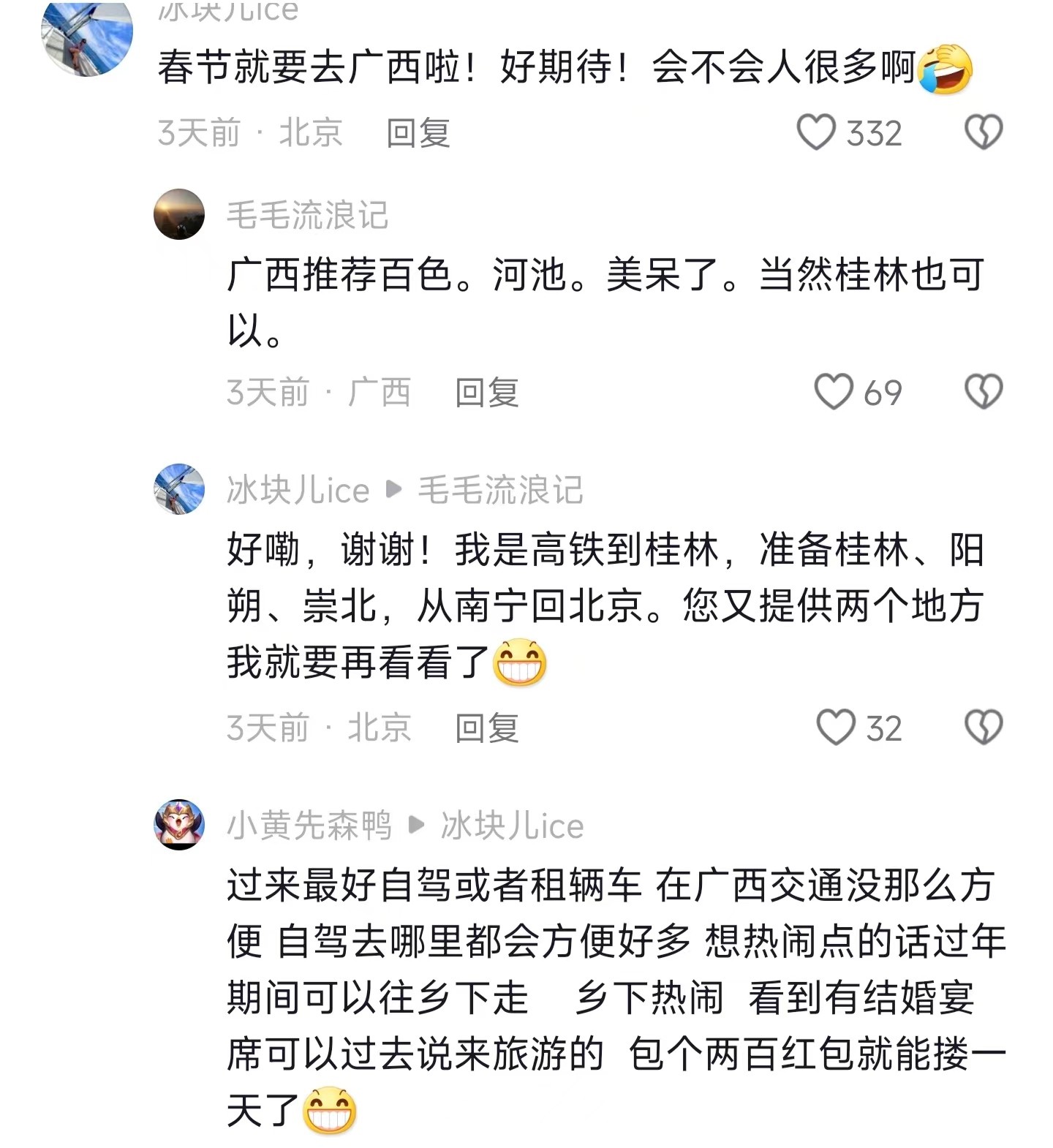Screen dimensions: 1053x1148
Task: Like the reply about 高铁到桂林
Action: [x=835, y=728]
